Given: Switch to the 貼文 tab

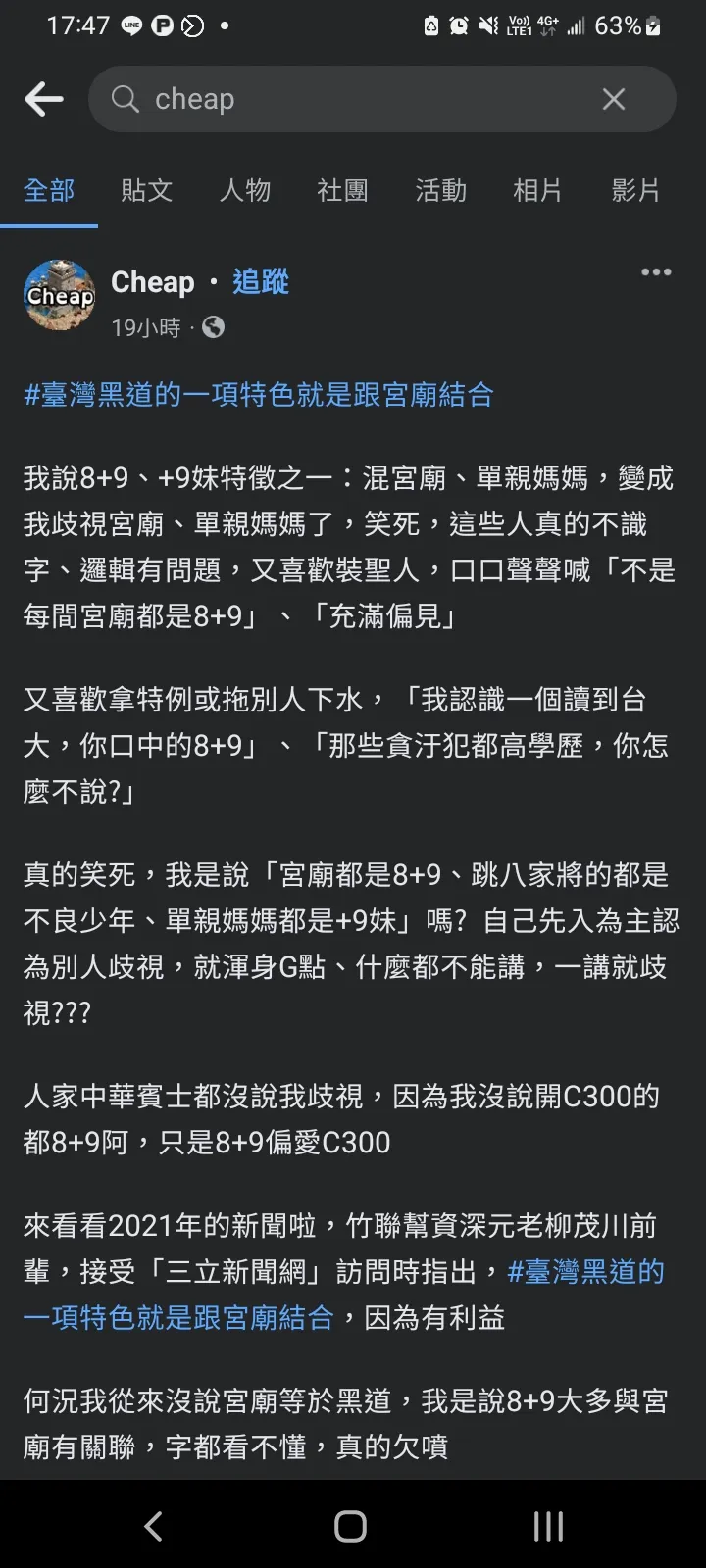Looking at the screenshot, I should [146, 191].
